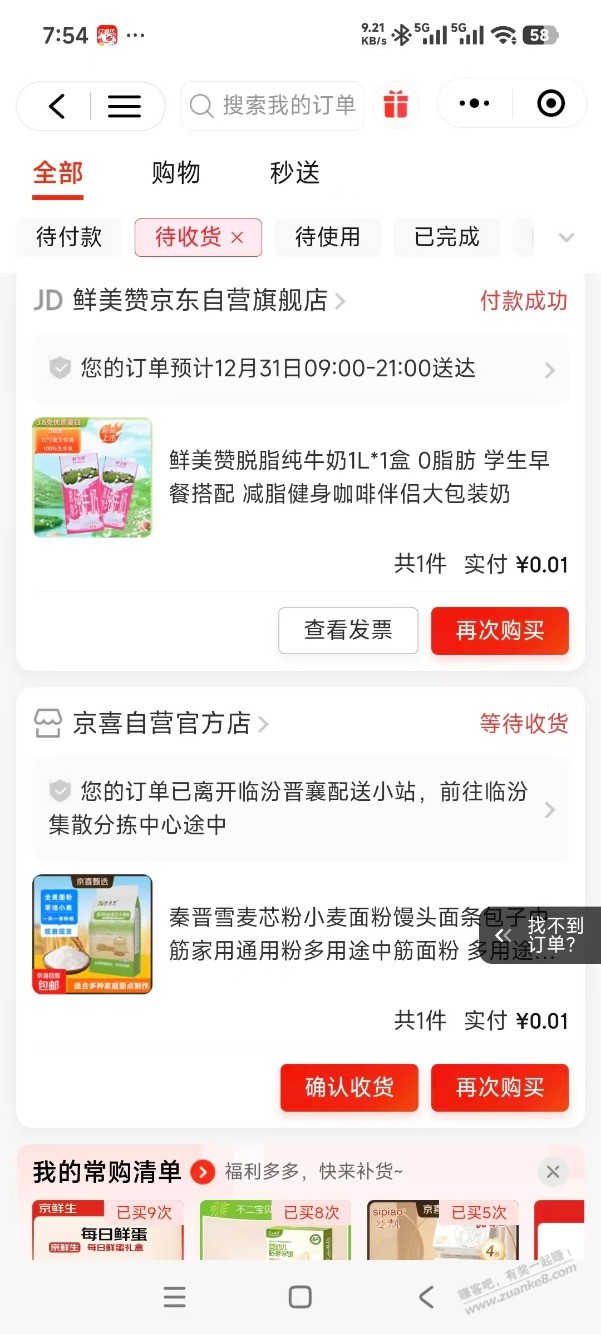Open the red gift icon
Viewport: 601px width, 1334px height.
pyautogui.click(x=396, y=105)
